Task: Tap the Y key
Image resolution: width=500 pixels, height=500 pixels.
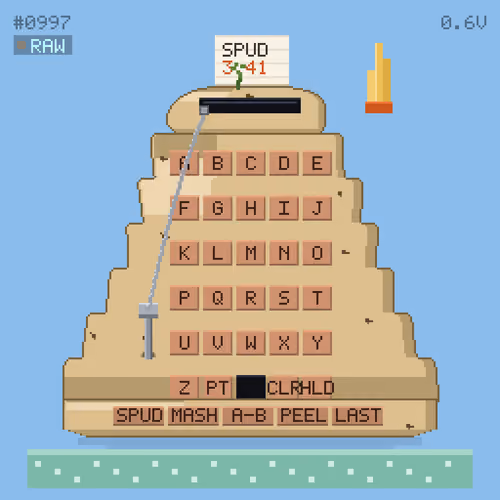Action: tap(317, 342)
